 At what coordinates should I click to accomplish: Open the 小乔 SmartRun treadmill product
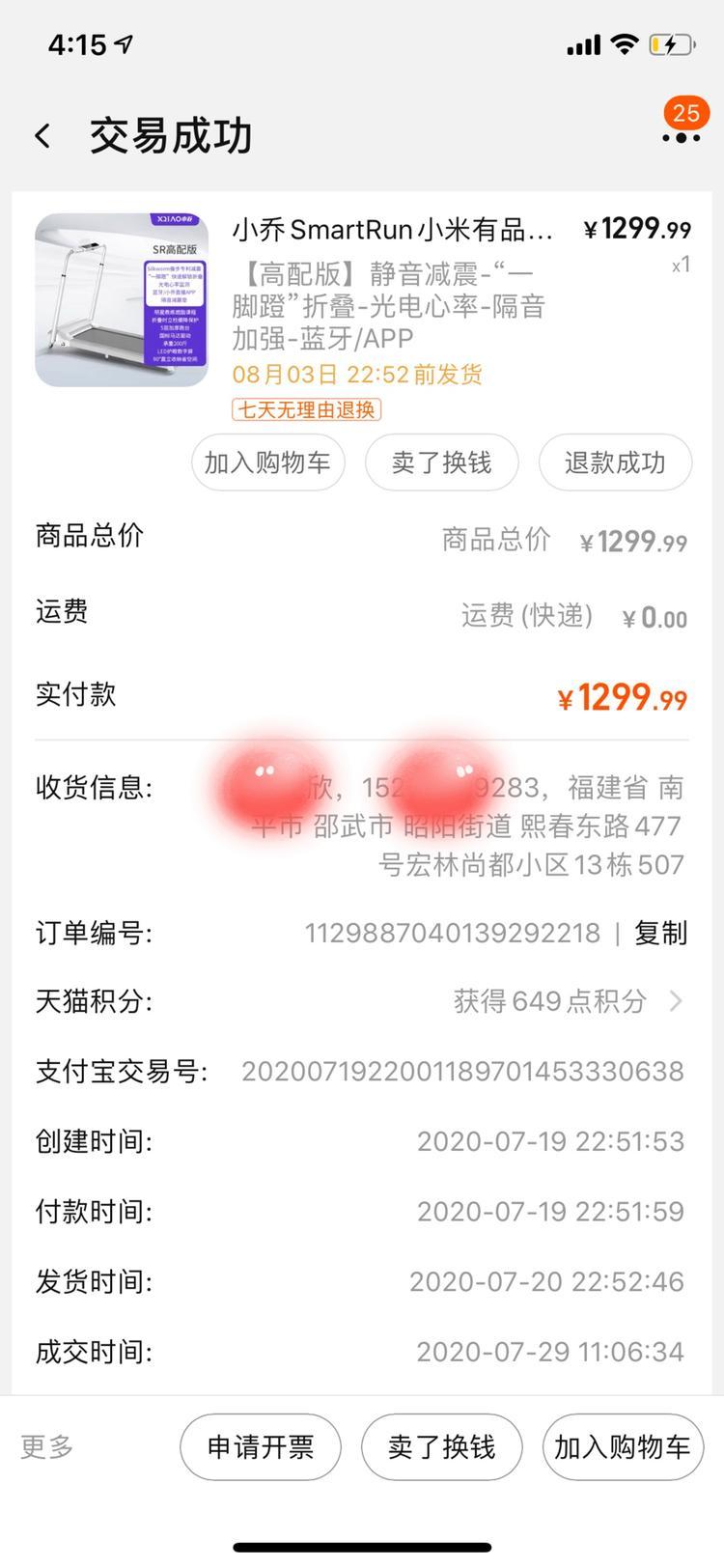(x=122, y=300)
